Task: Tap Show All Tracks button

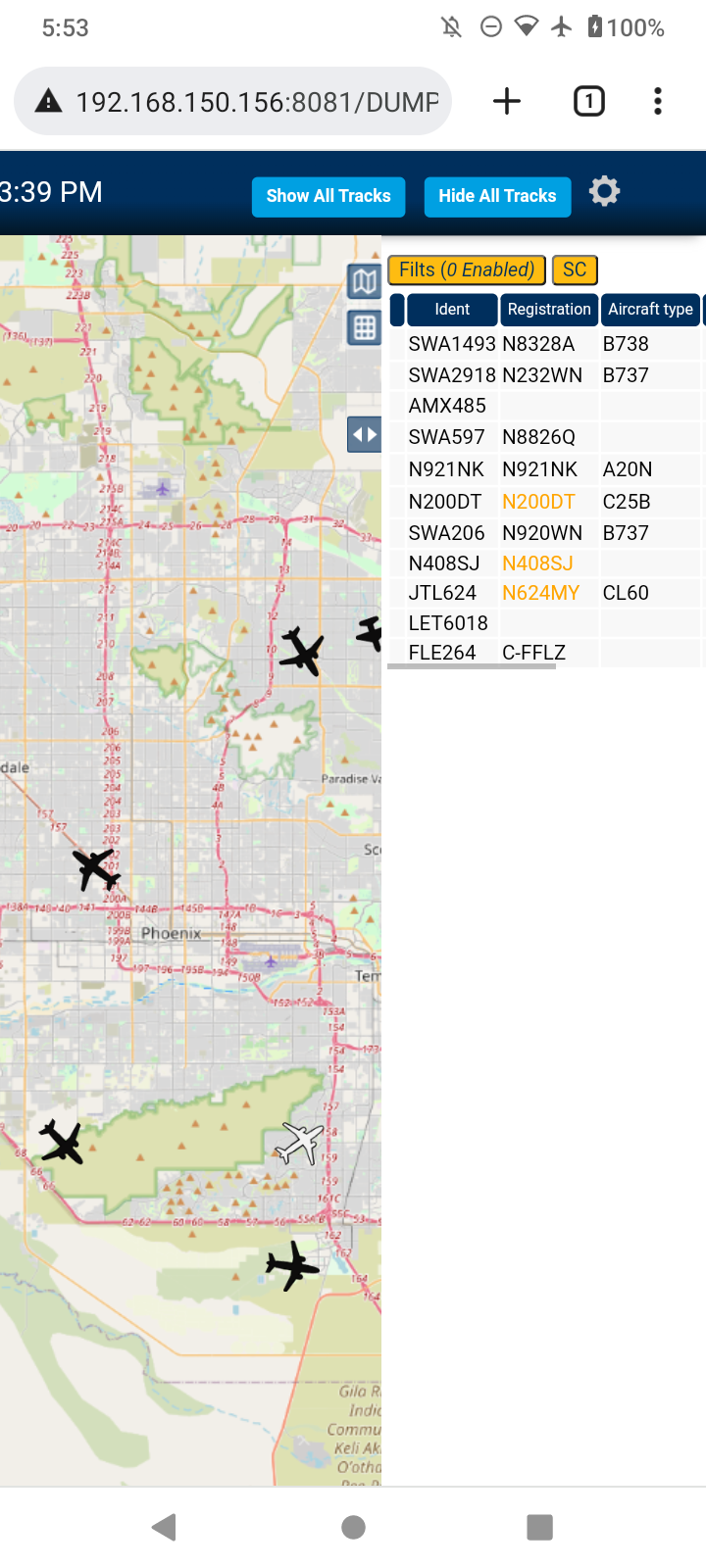Action: click(x=328, y=196)
